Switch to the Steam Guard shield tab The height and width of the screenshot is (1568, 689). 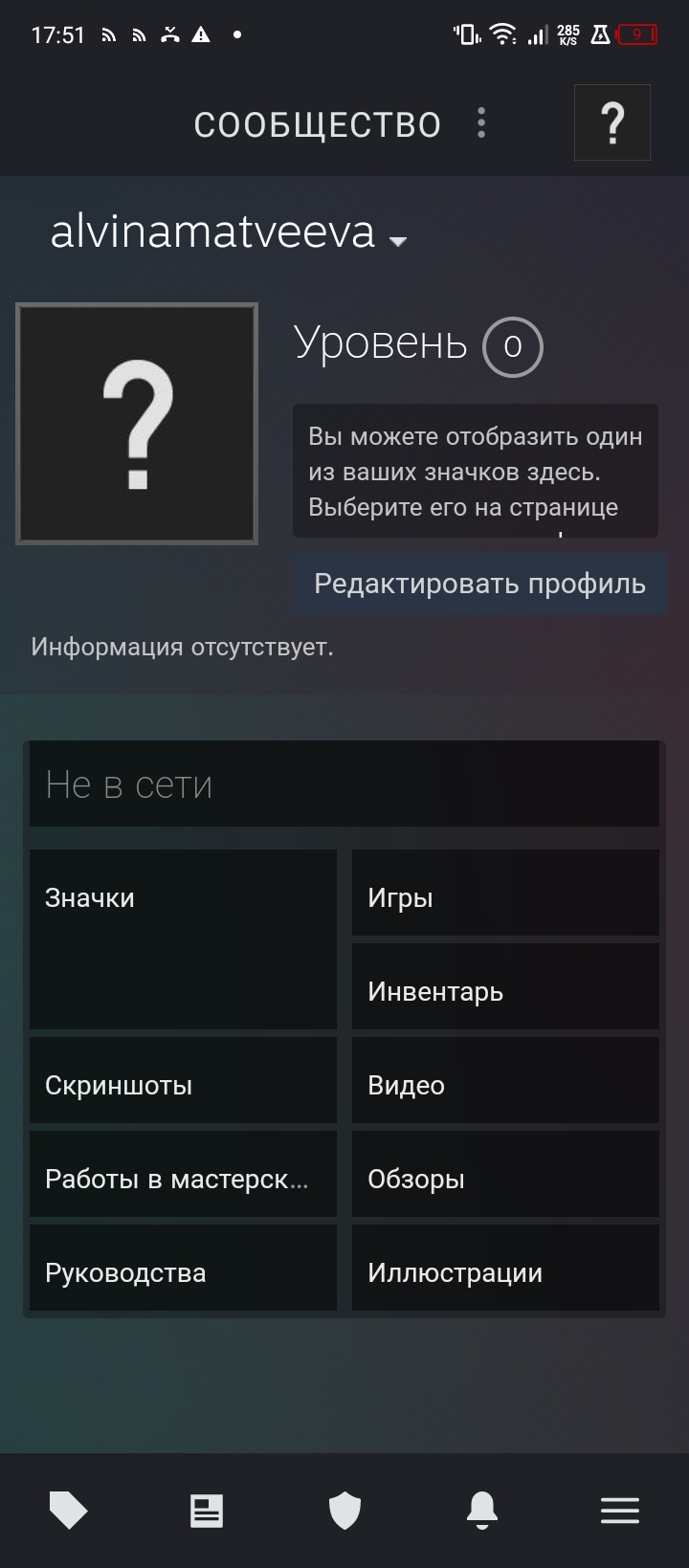[344, 1511]
